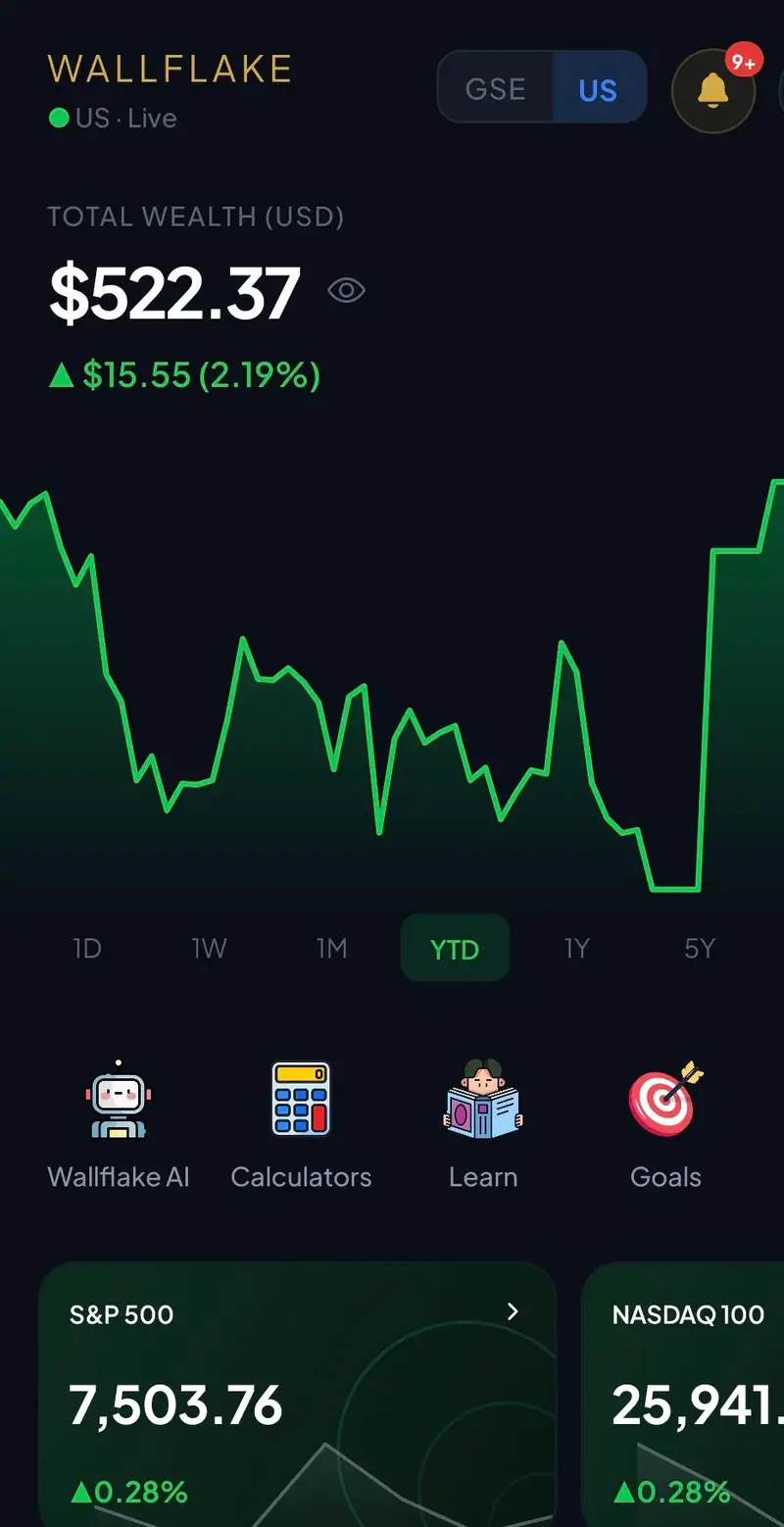
Task: Switch chart to 1W
Action: pos(209,948)
